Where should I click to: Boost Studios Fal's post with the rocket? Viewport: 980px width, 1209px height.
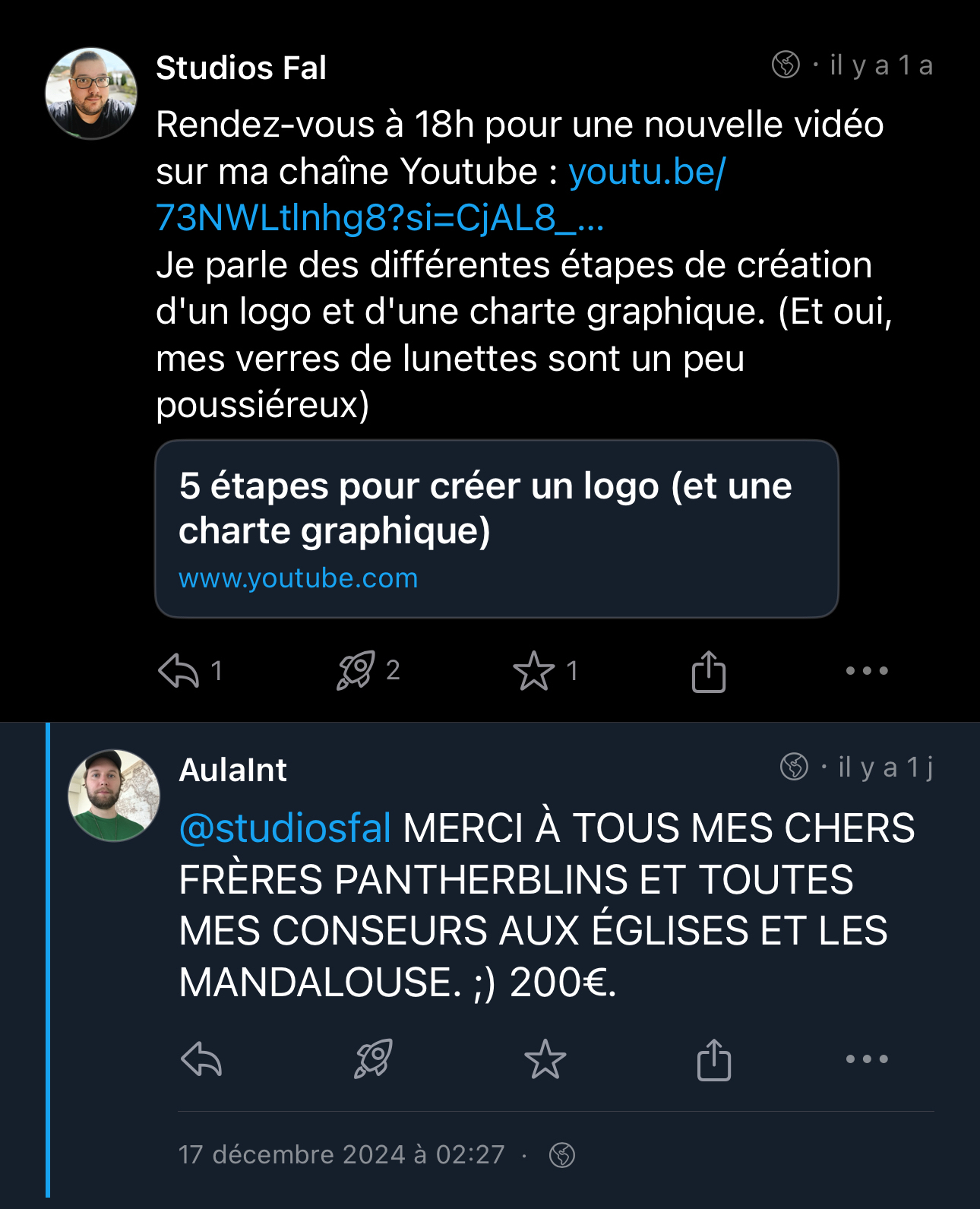tap(356, 670)
